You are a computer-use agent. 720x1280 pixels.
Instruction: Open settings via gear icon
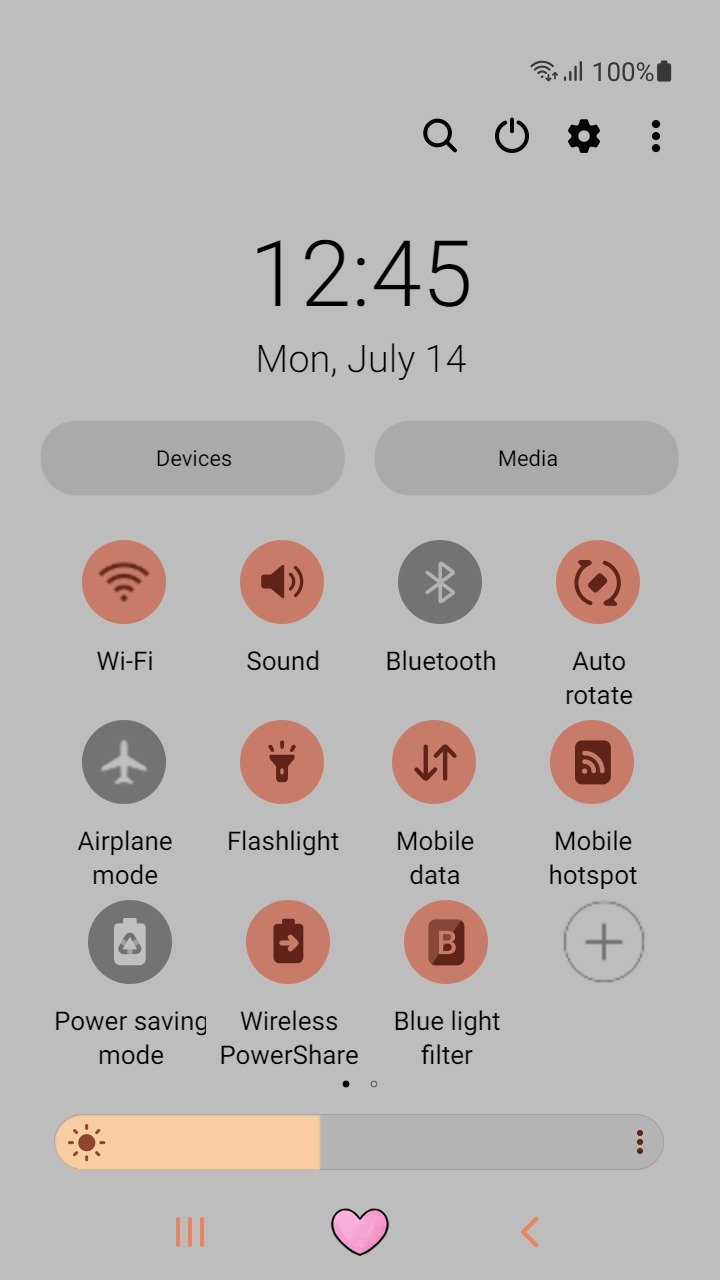584,135
